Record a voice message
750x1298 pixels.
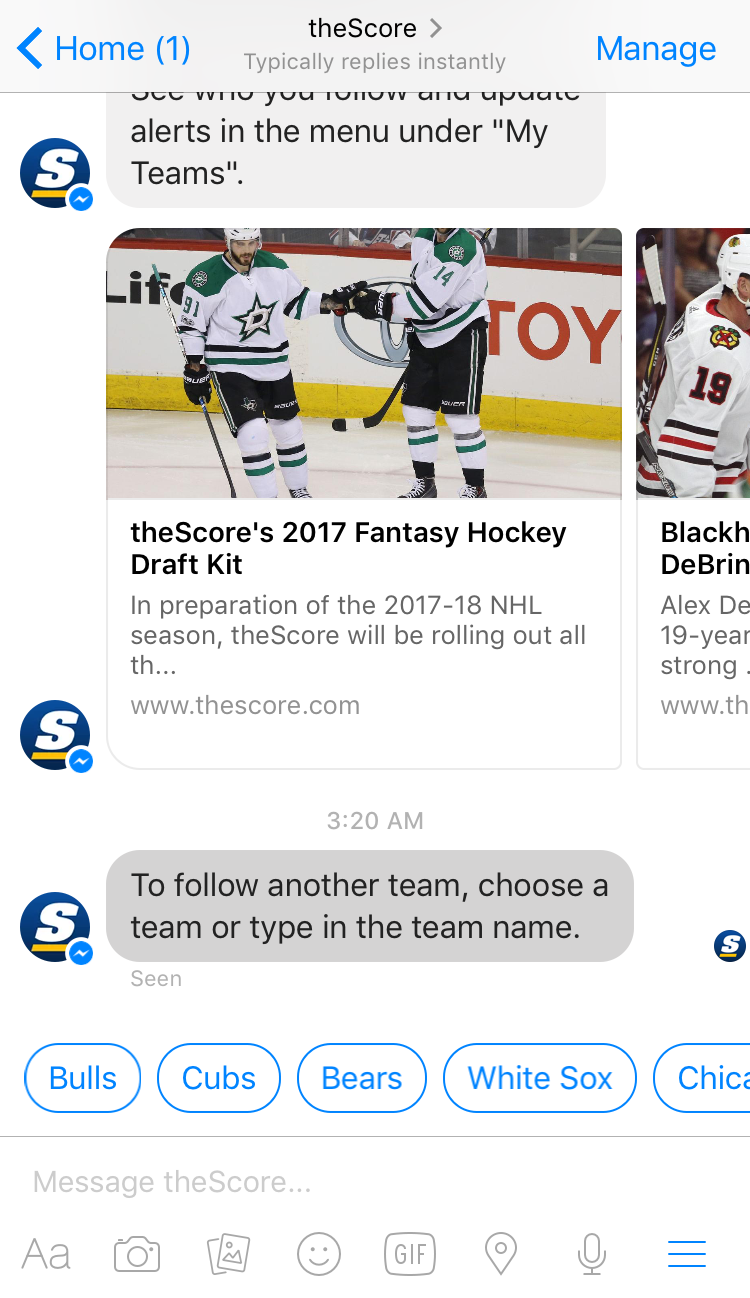pyautogui.click(x=592, y=1253)
